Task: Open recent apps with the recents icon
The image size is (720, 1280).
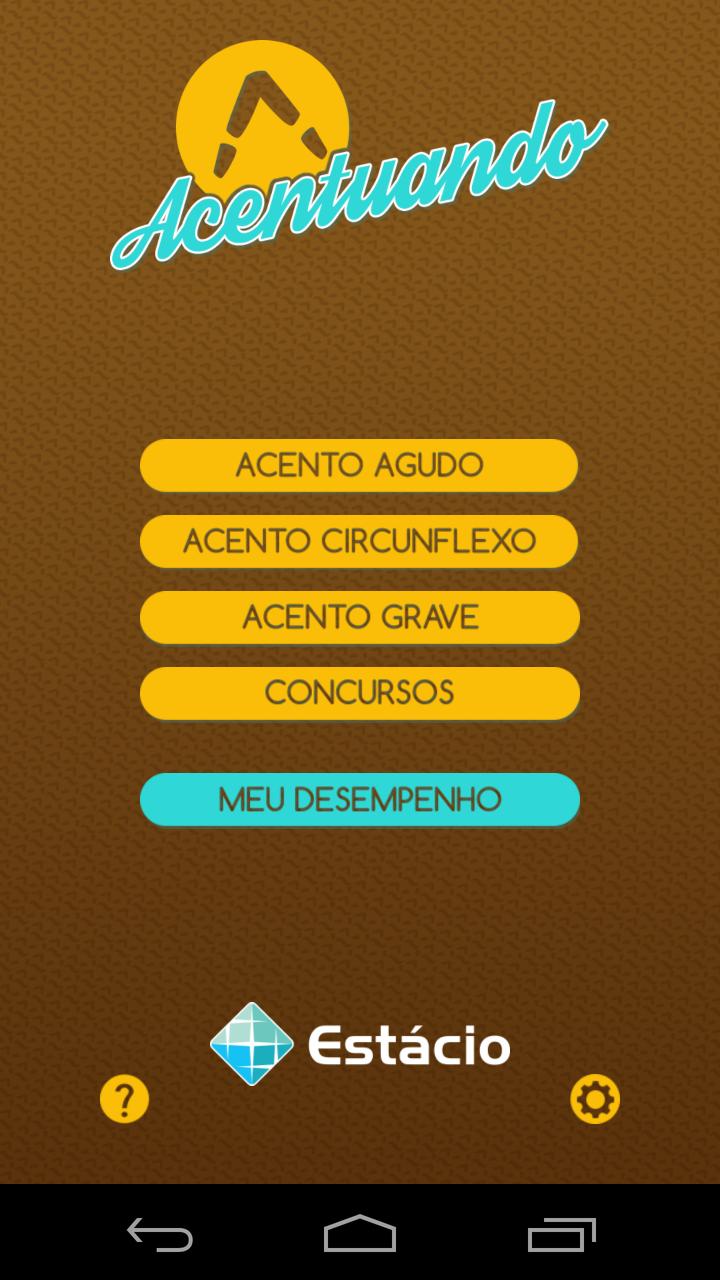Action: point(560,1237)
